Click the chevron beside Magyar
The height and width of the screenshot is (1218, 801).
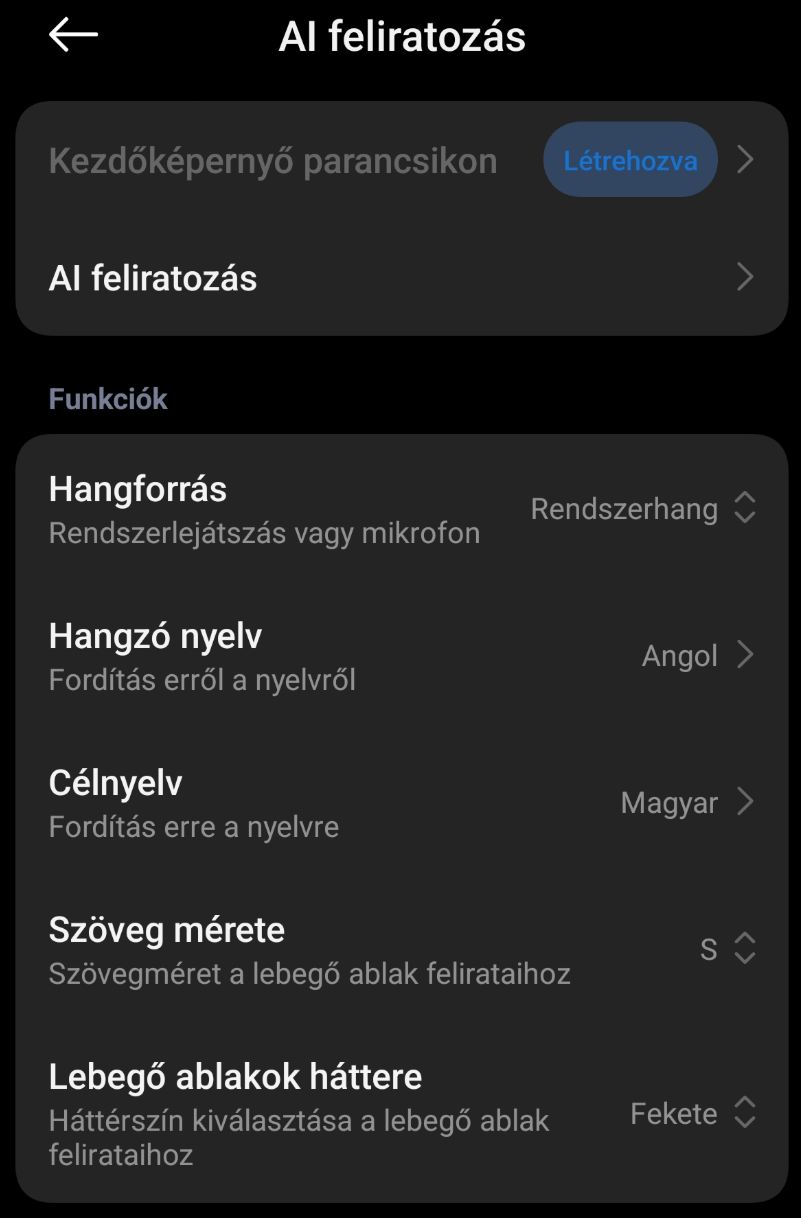point(745,802)
